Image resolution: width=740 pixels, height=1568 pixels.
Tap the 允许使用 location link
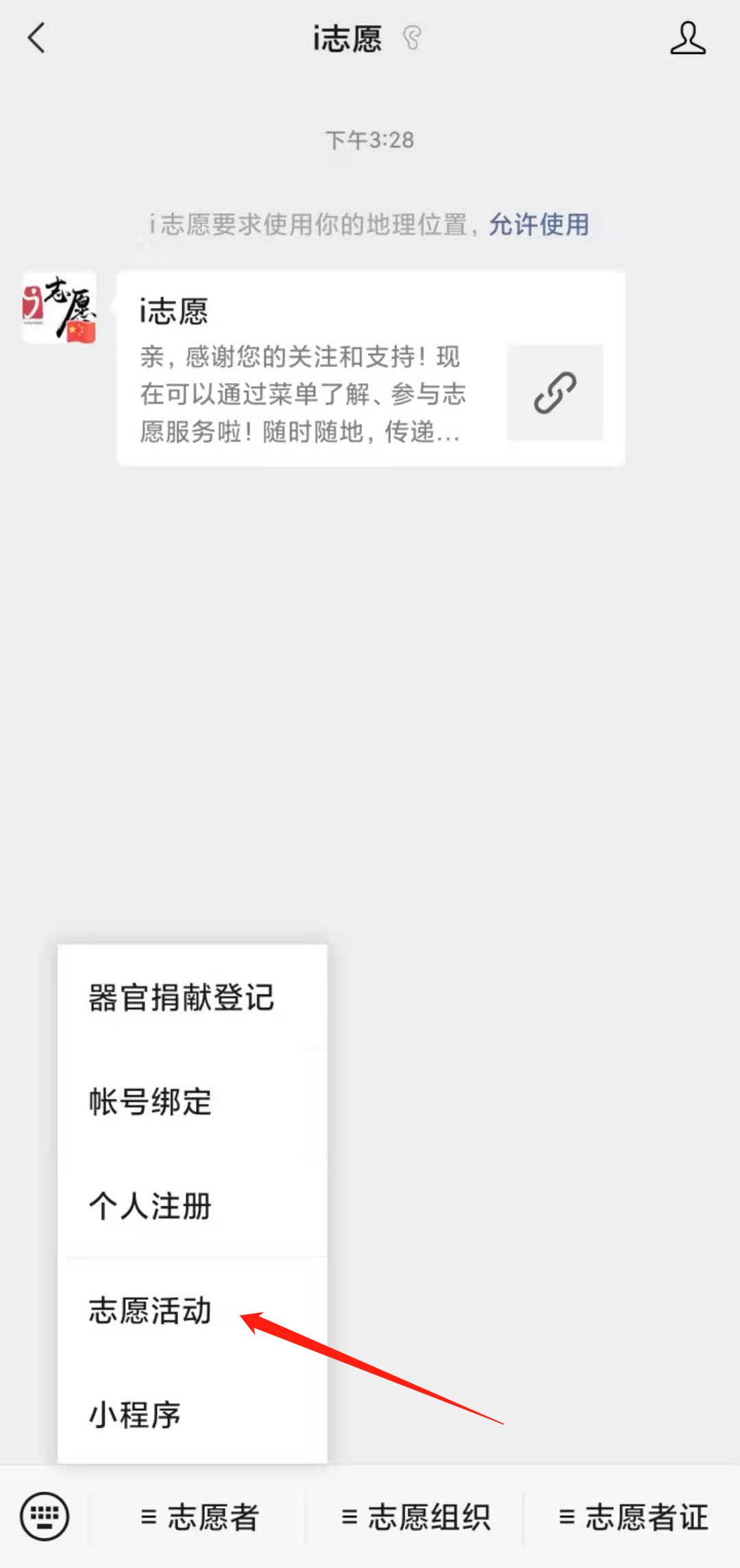pos(539,225)
